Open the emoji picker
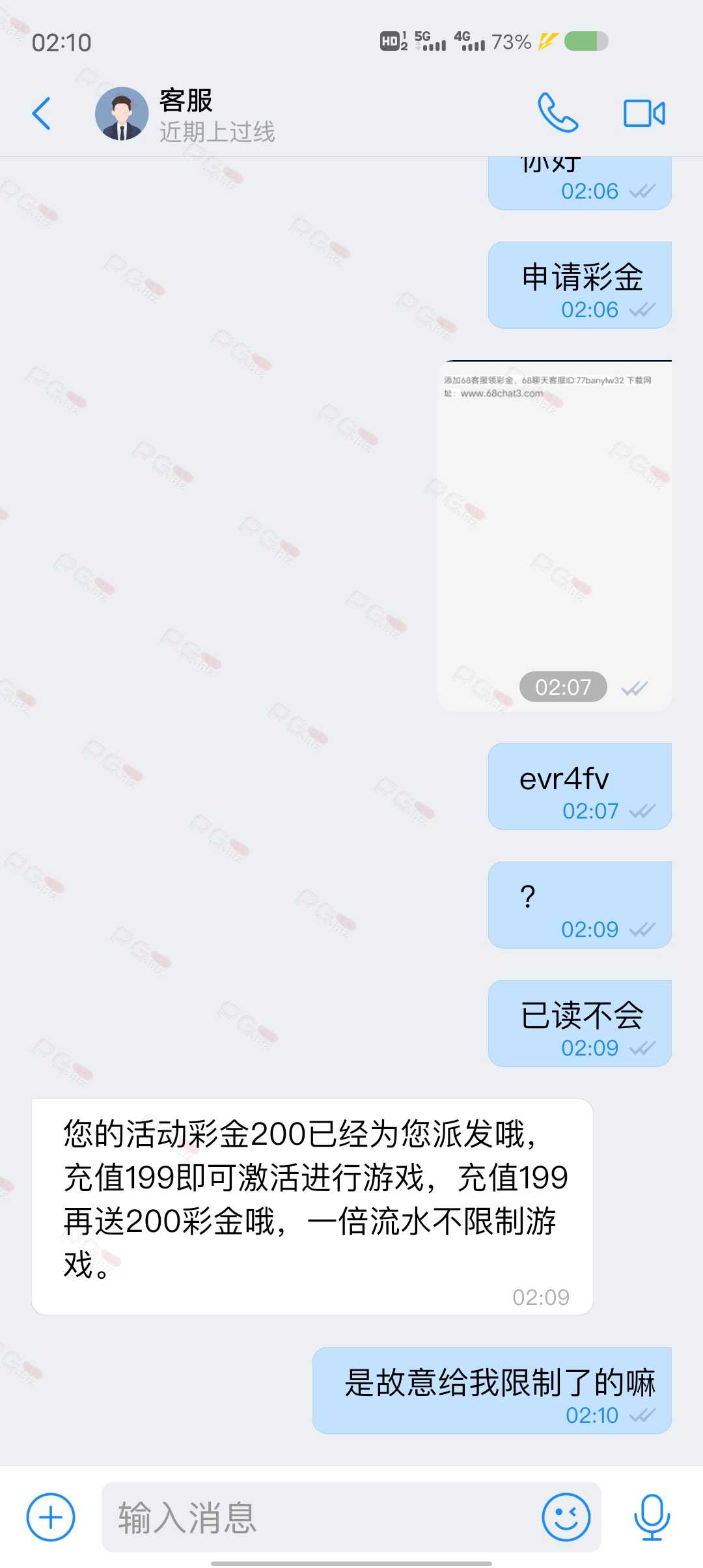 [x=566, y=1517]
